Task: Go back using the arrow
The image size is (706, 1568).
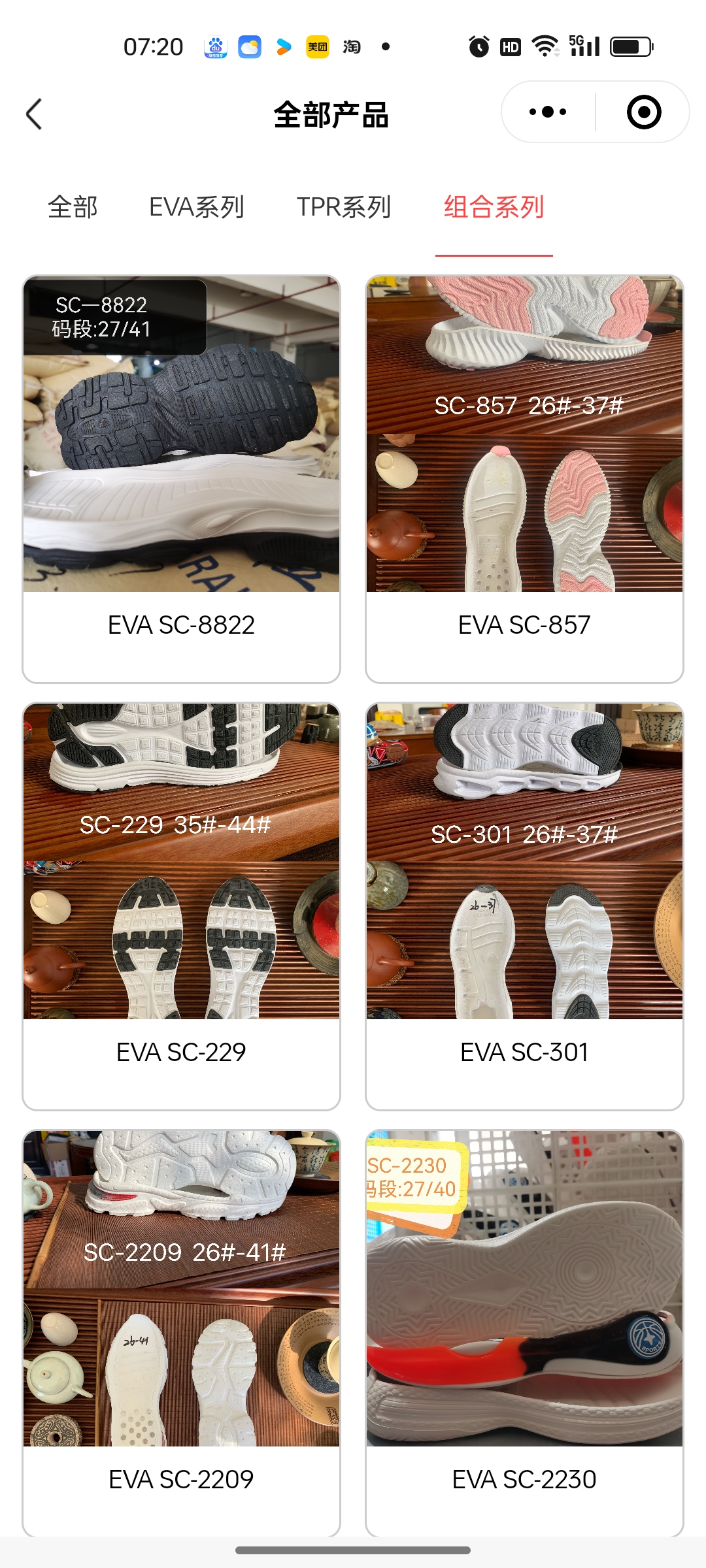Action: (x=34, y=114)
